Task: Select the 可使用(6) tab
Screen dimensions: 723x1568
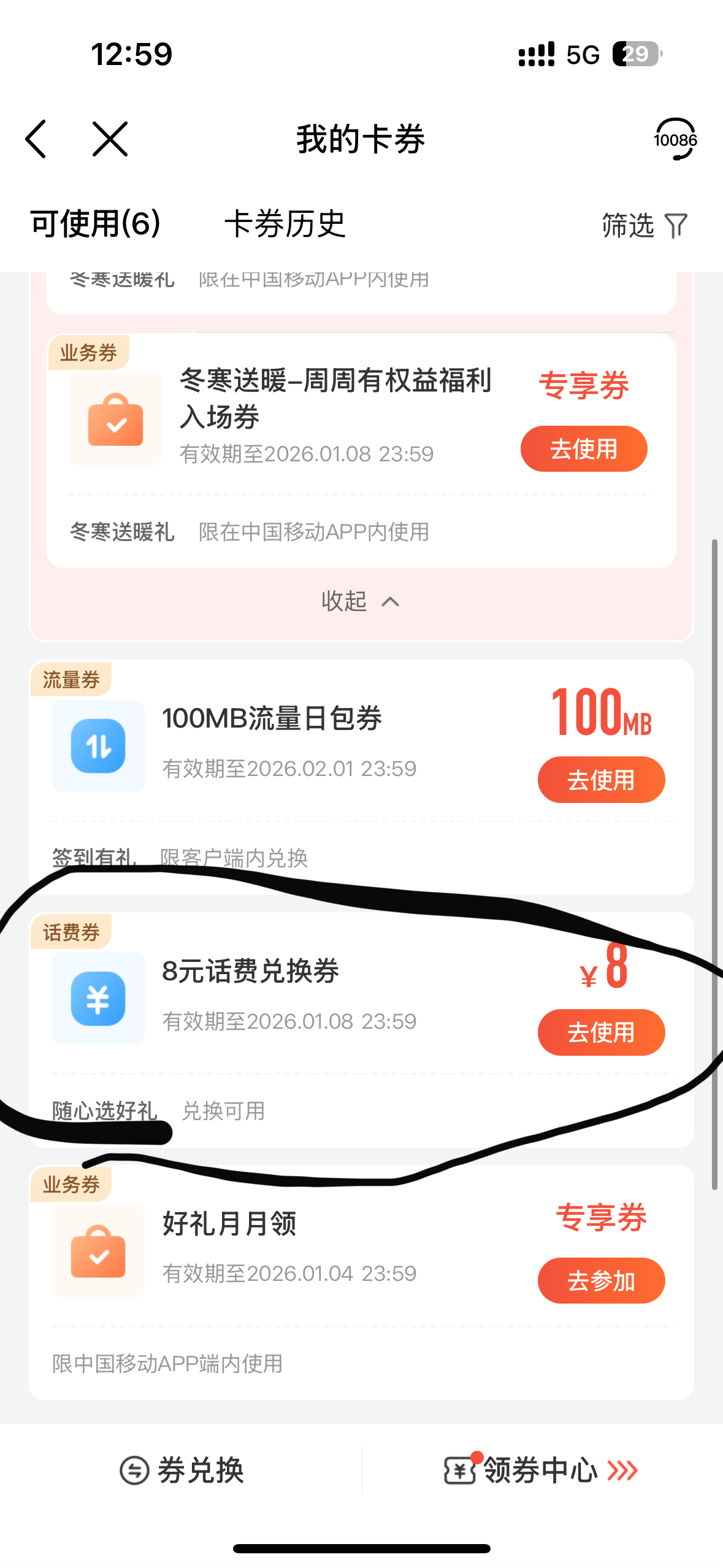Action: (x=96, y=224)
